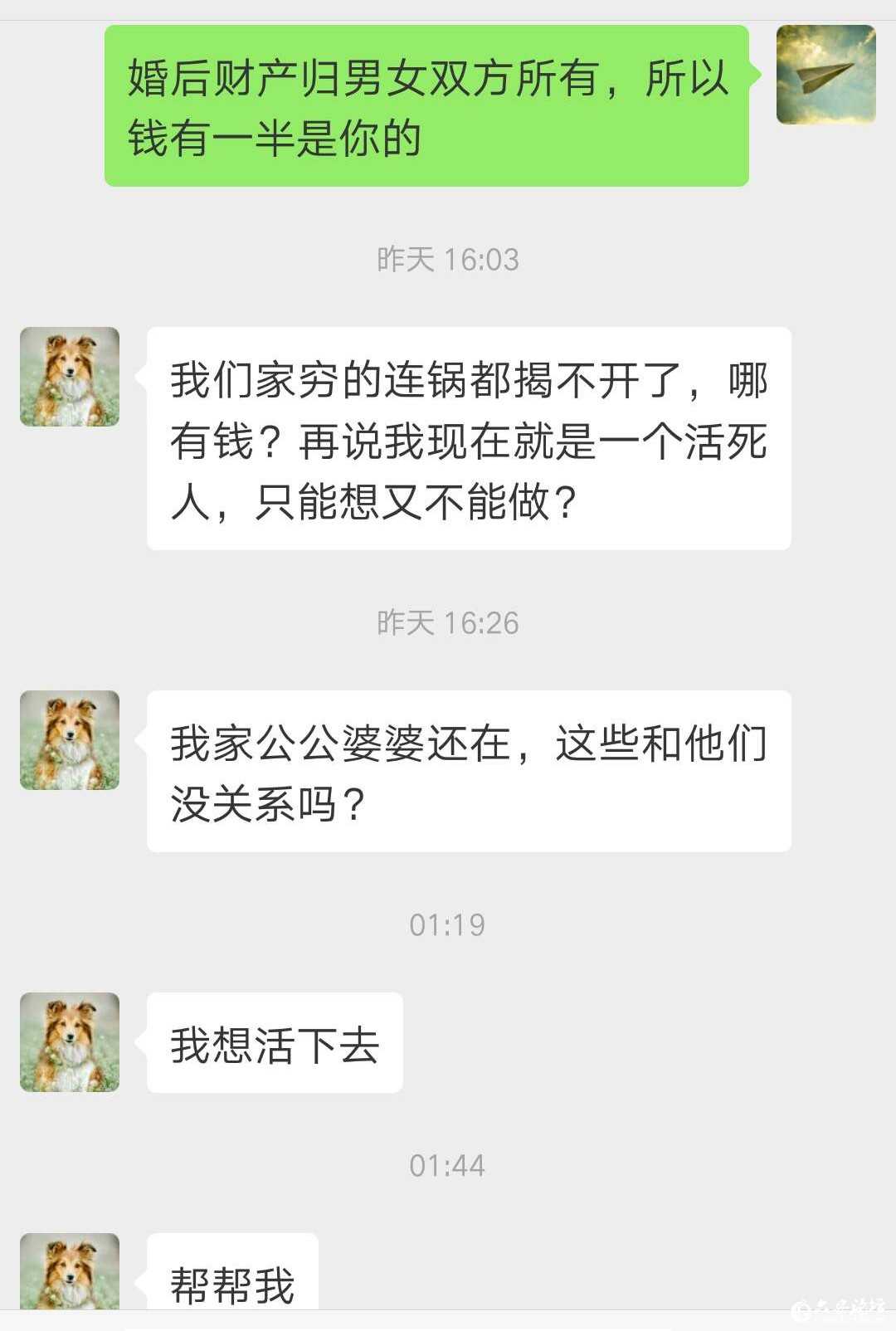Image resolution: width=896 pixels, height=1331 pixels.
Task: Open the paper plane avatar's profile
Action: click(x=825, y=75)
